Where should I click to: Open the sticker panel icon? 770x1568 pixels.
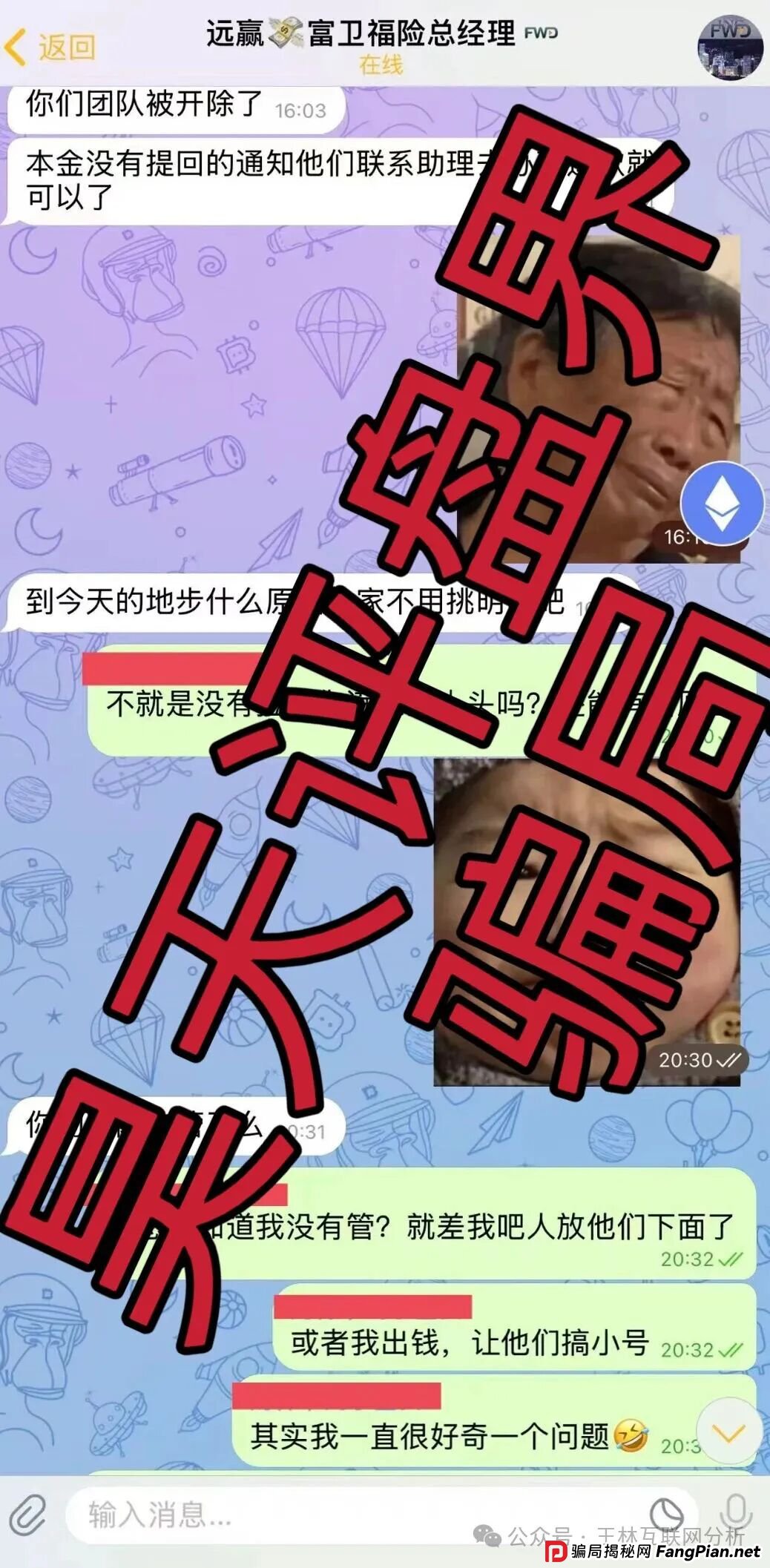(665, 1514)
